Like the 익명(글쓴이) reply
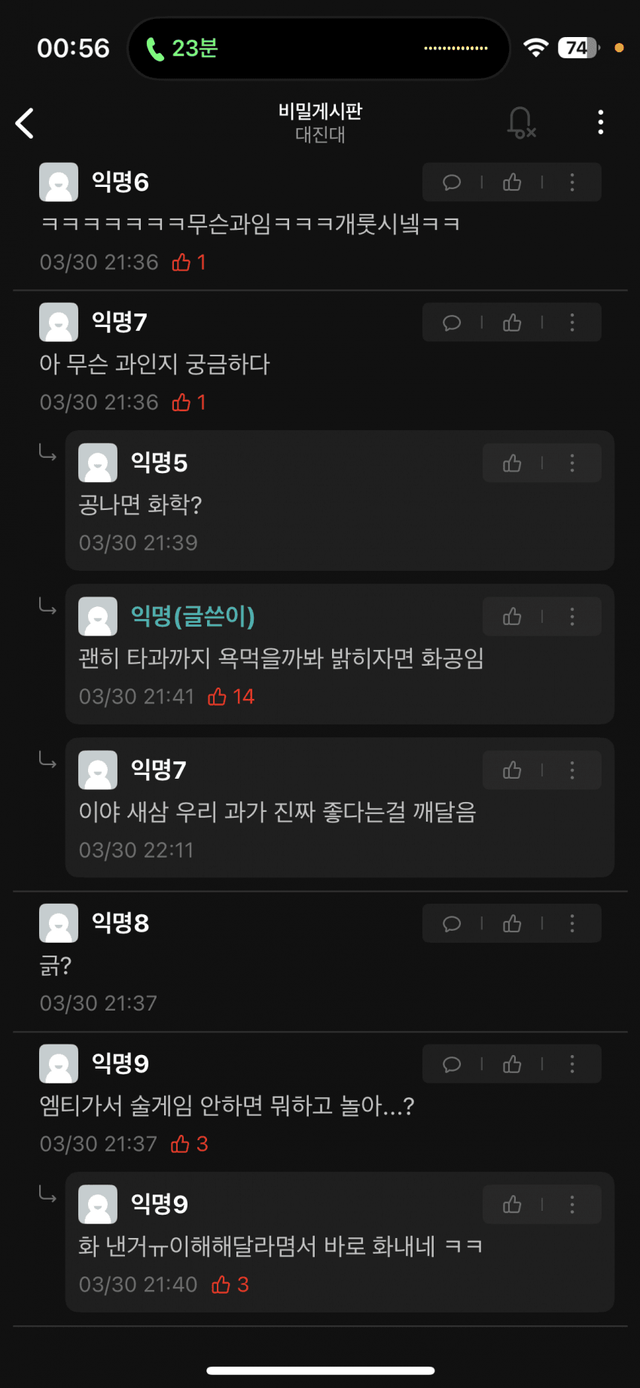 [512, 616]
